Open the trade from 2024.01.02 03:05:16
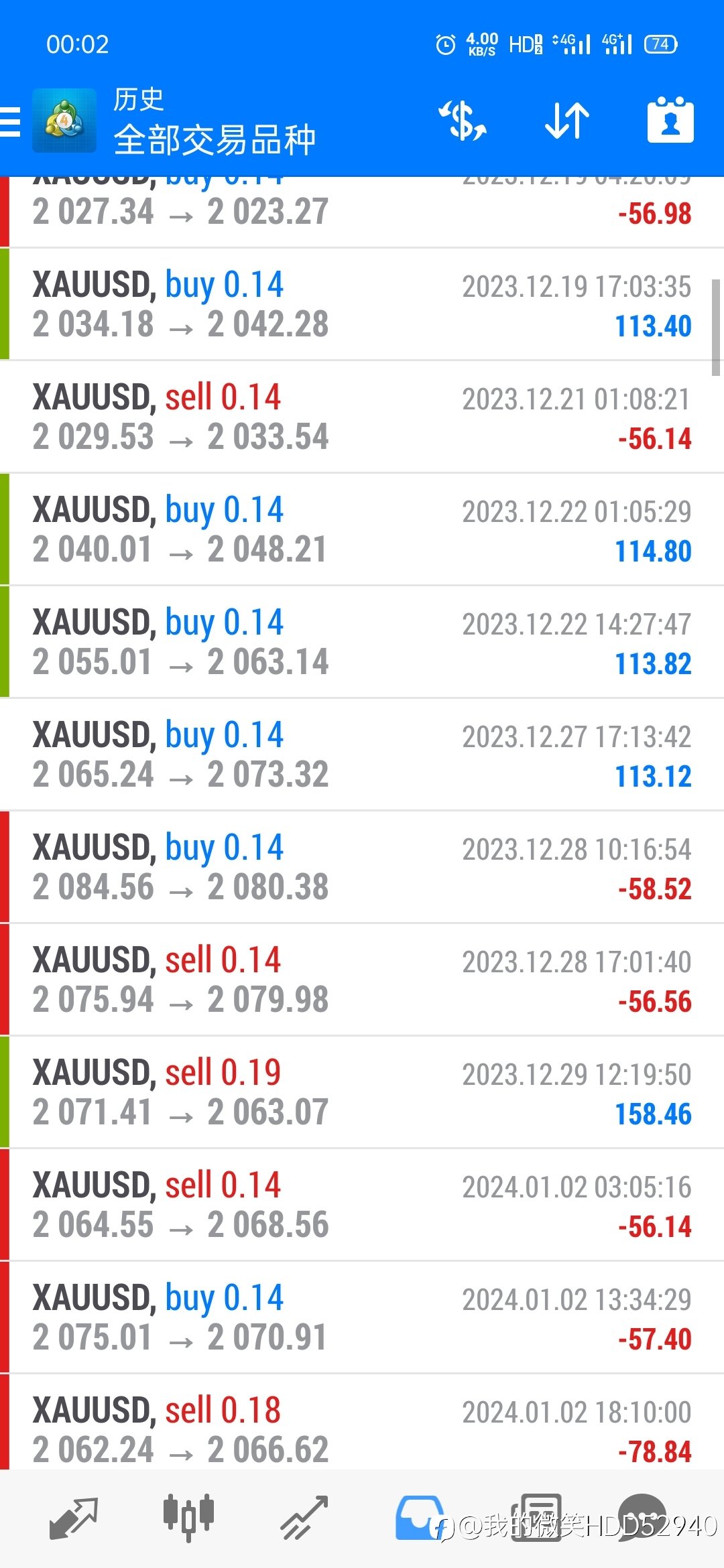The image size is (724, 1568). pyautogui.click(x=362, y=1205)
